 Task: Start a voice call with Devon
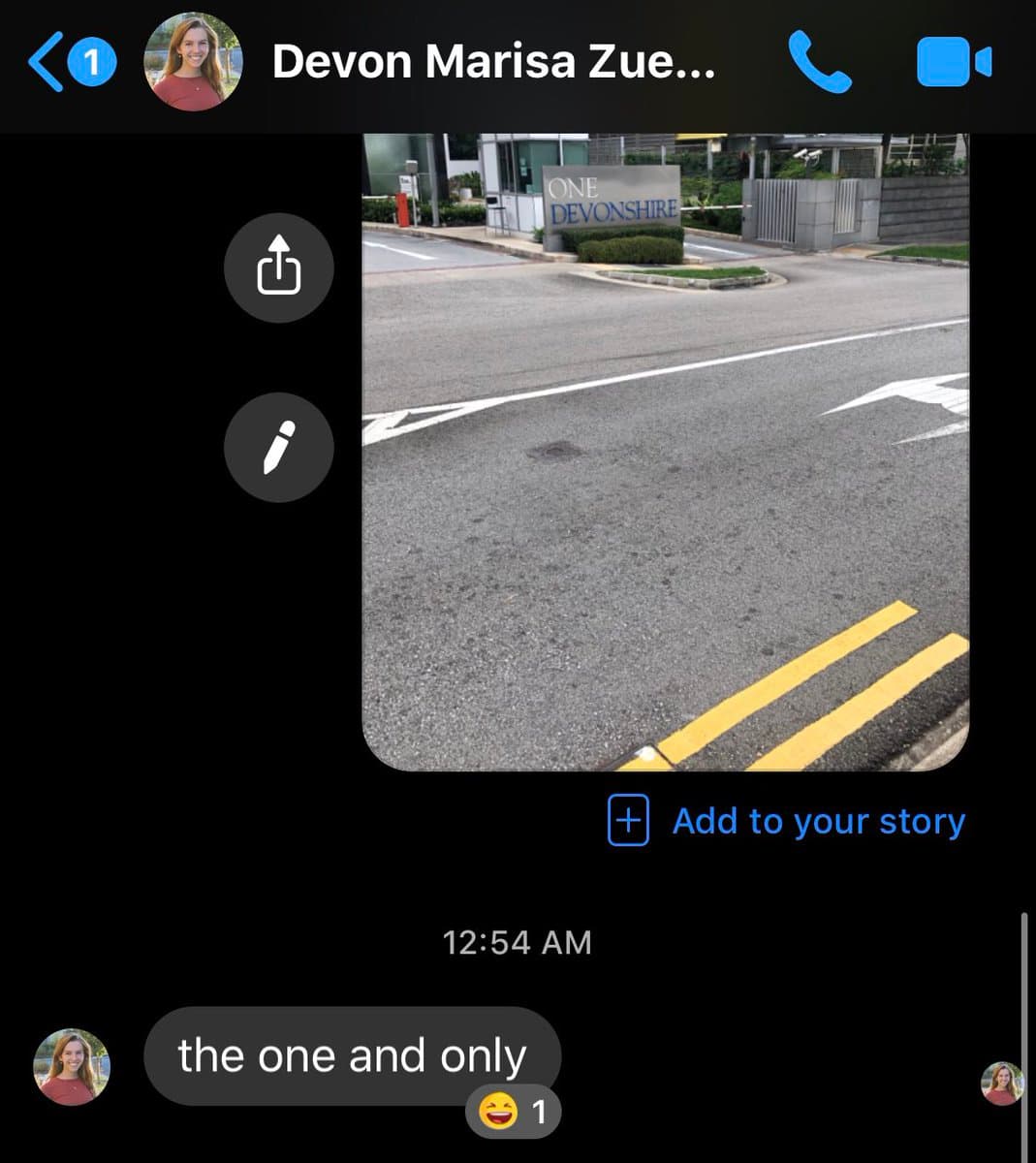(819, 62)
